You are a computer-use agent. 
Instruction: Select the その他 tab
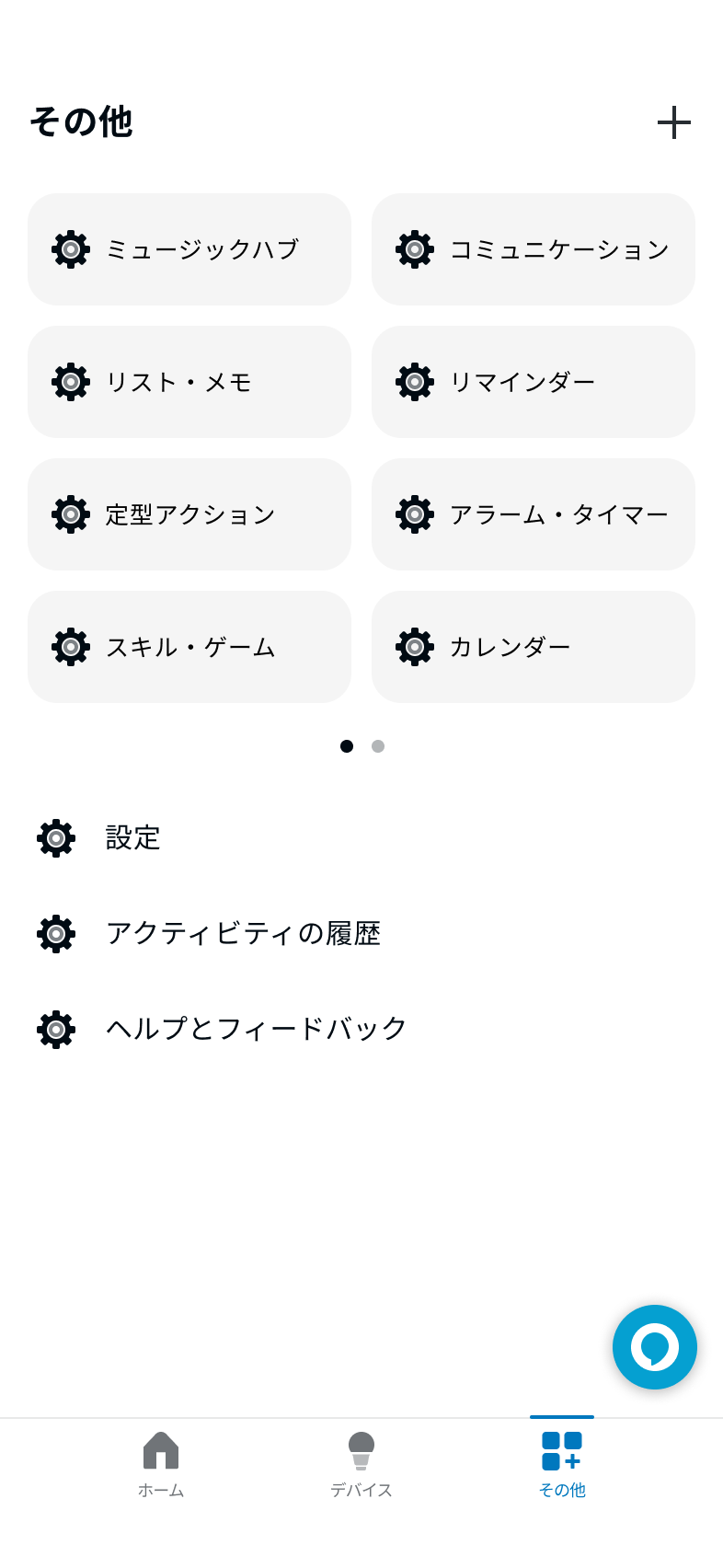(562, 1465)
